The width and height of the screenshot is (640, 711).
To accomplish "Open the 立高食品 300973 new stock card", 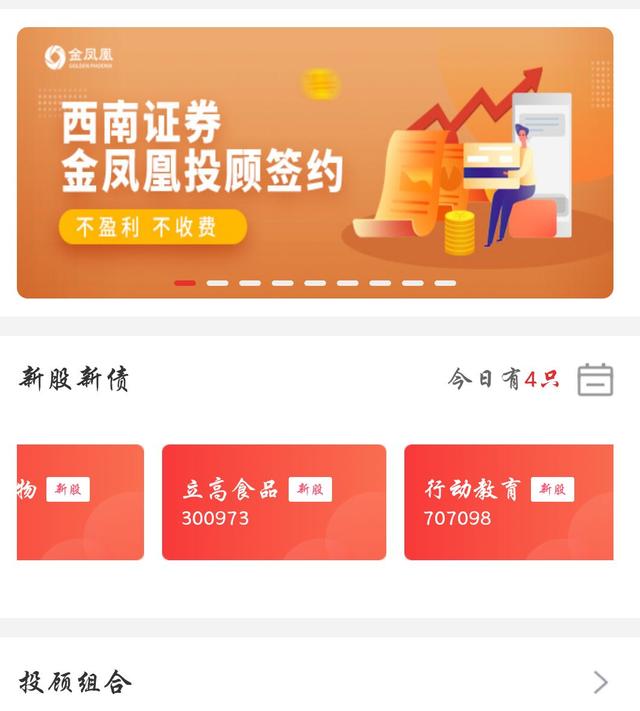I will [x=273, y=502].
